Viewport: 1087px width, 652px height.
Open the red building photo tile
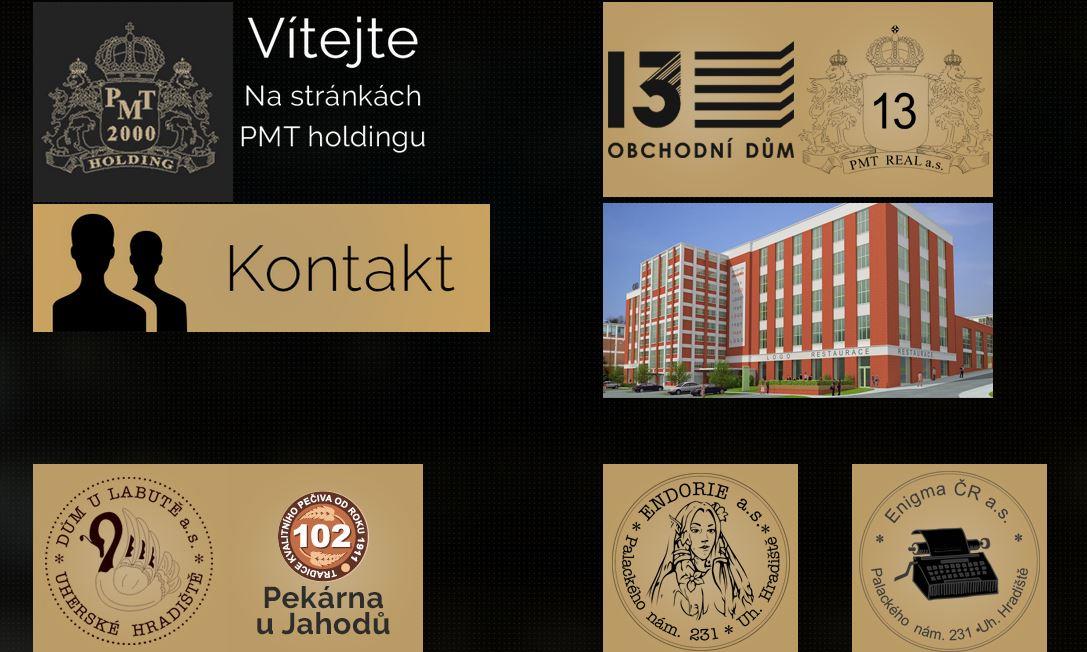tap(797, 300)
